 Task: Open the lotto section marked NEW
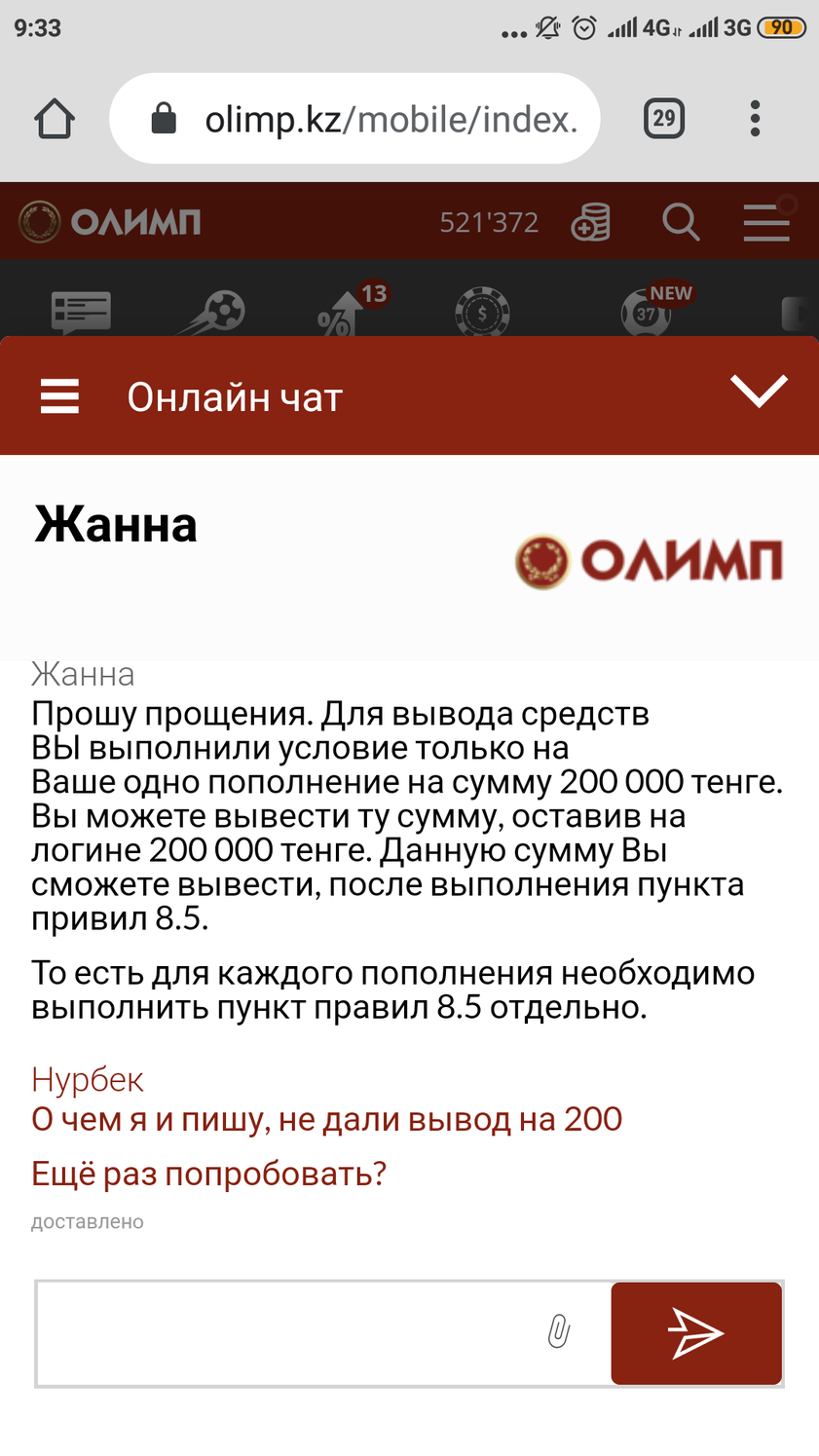(x=648, y=313)
